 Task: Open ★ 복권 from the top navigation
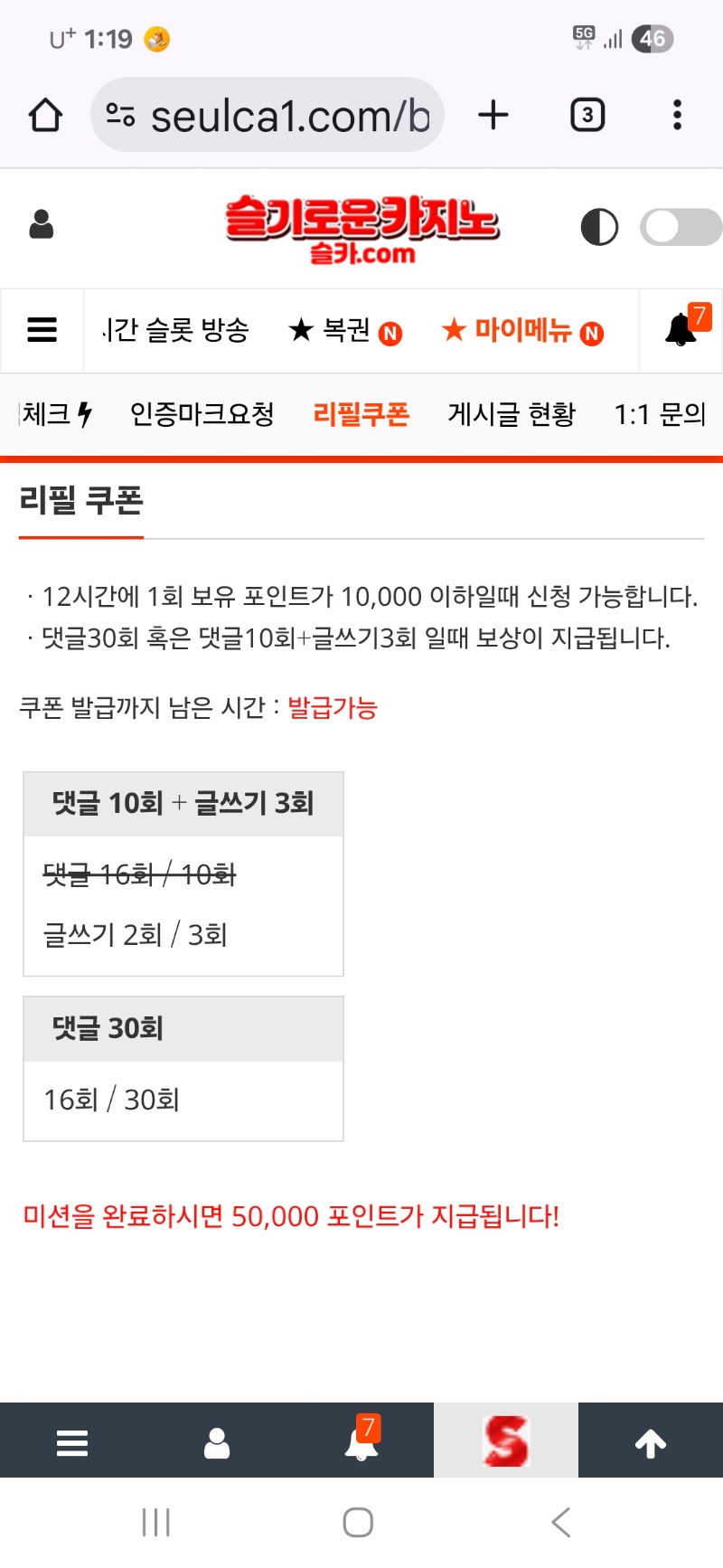[344, 331]
